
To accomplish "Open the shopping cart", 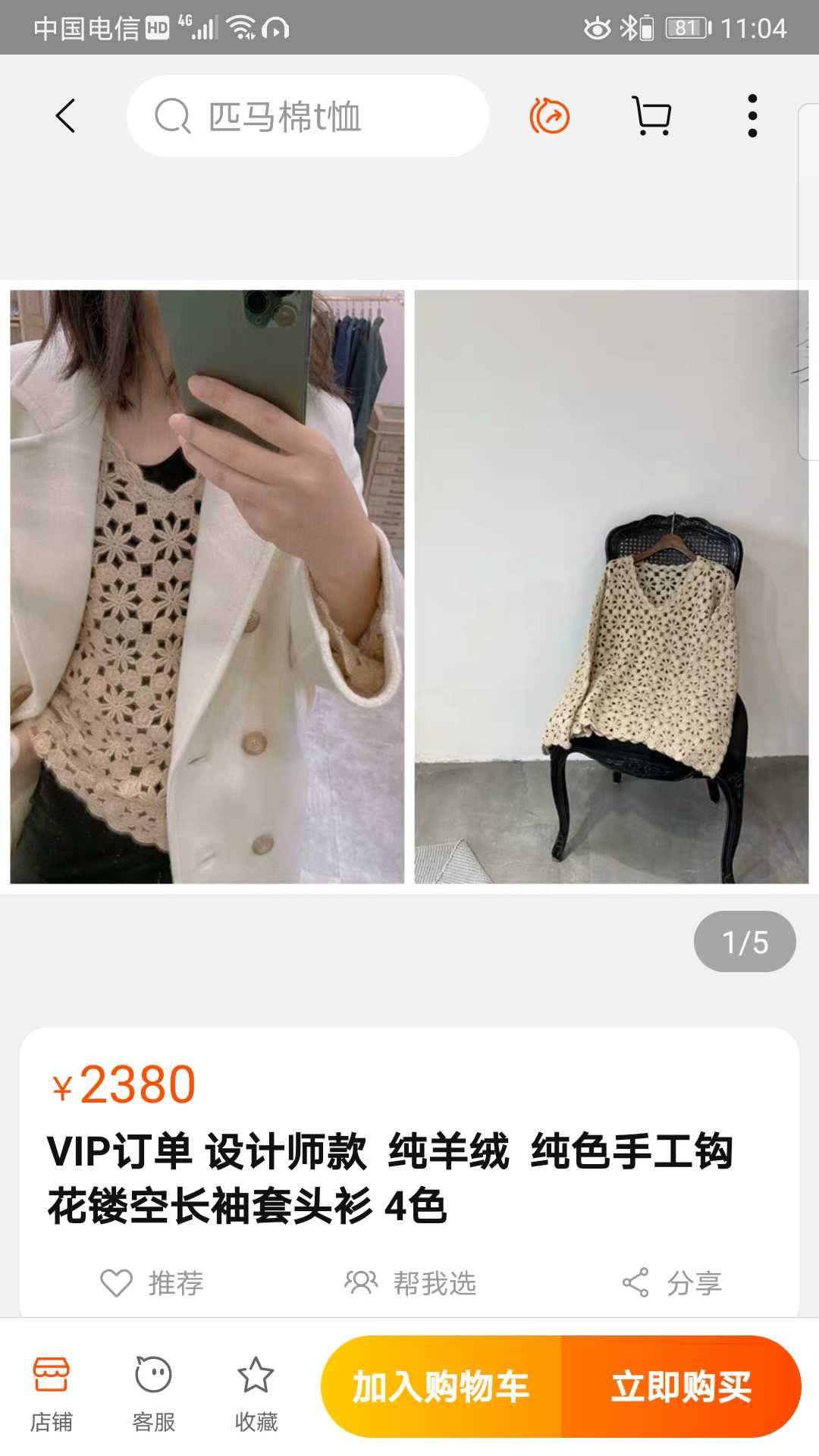I will (651, 116).
